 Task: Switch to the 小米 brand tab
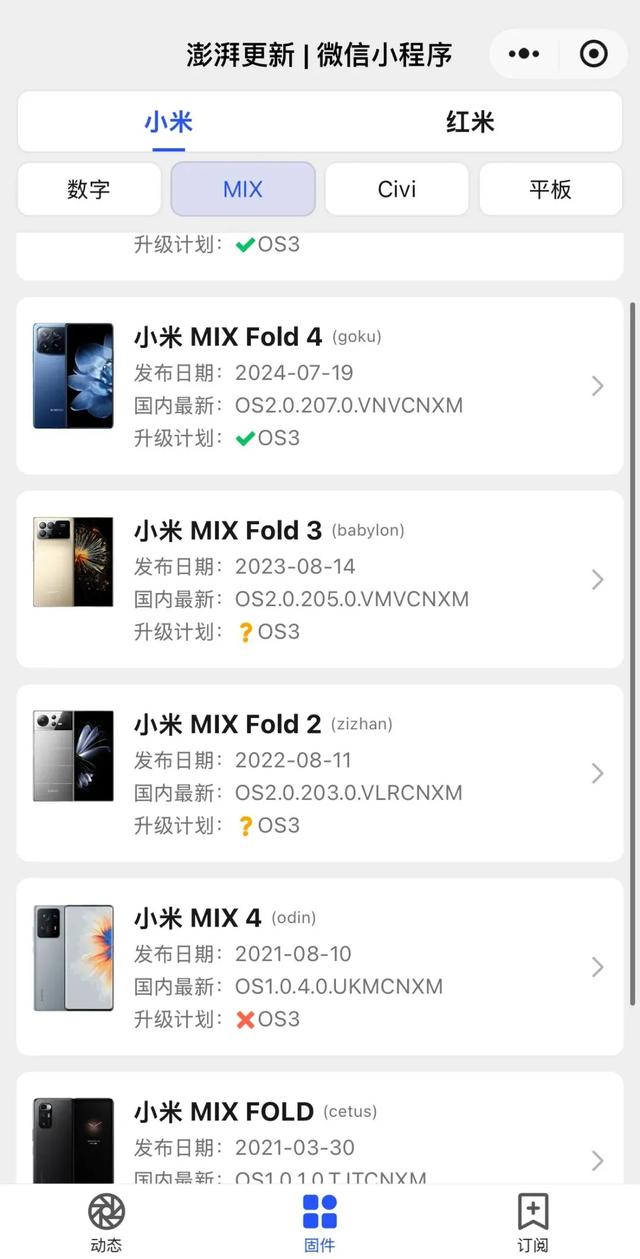168,122
